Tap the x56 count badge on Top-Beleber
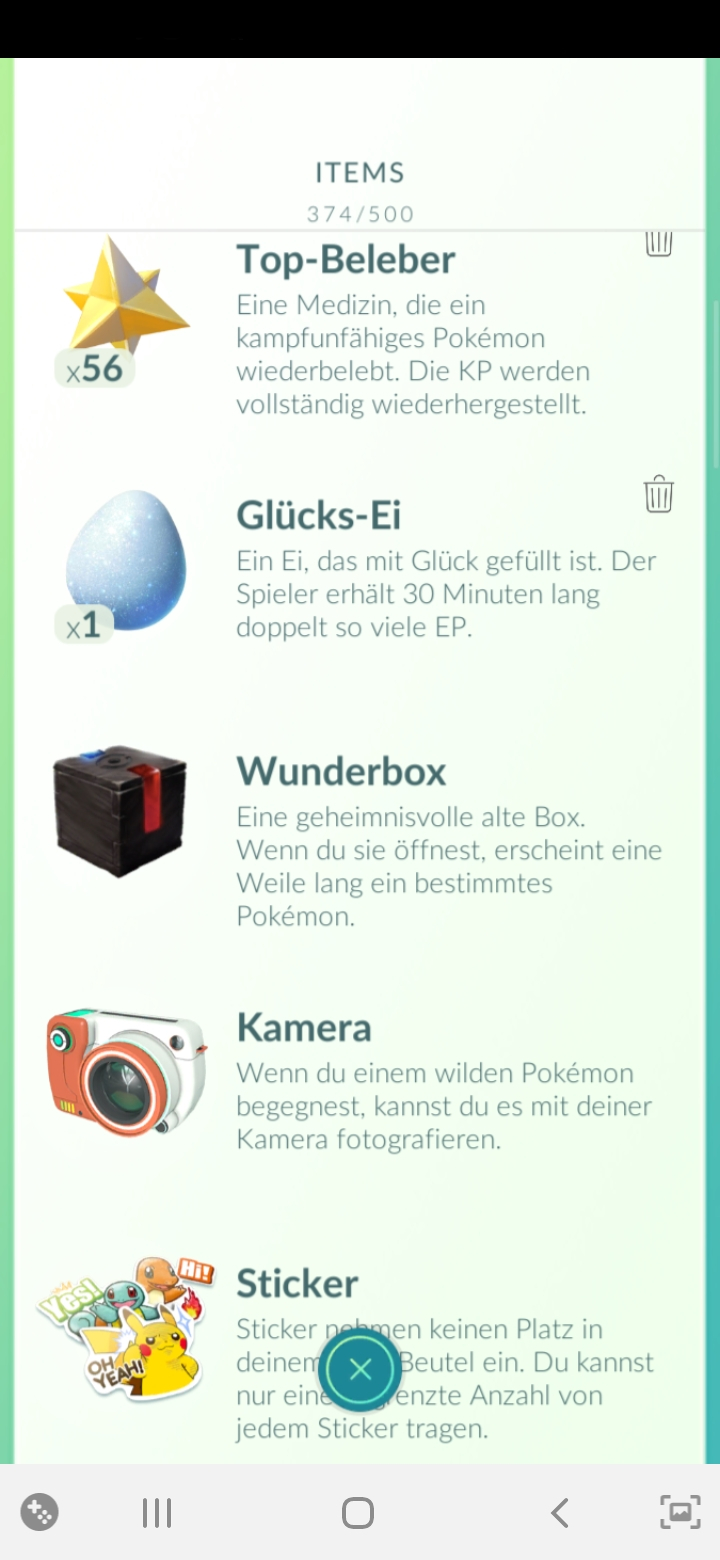The height and width of the screenshot is (1560, 720). tap(94, 369)
